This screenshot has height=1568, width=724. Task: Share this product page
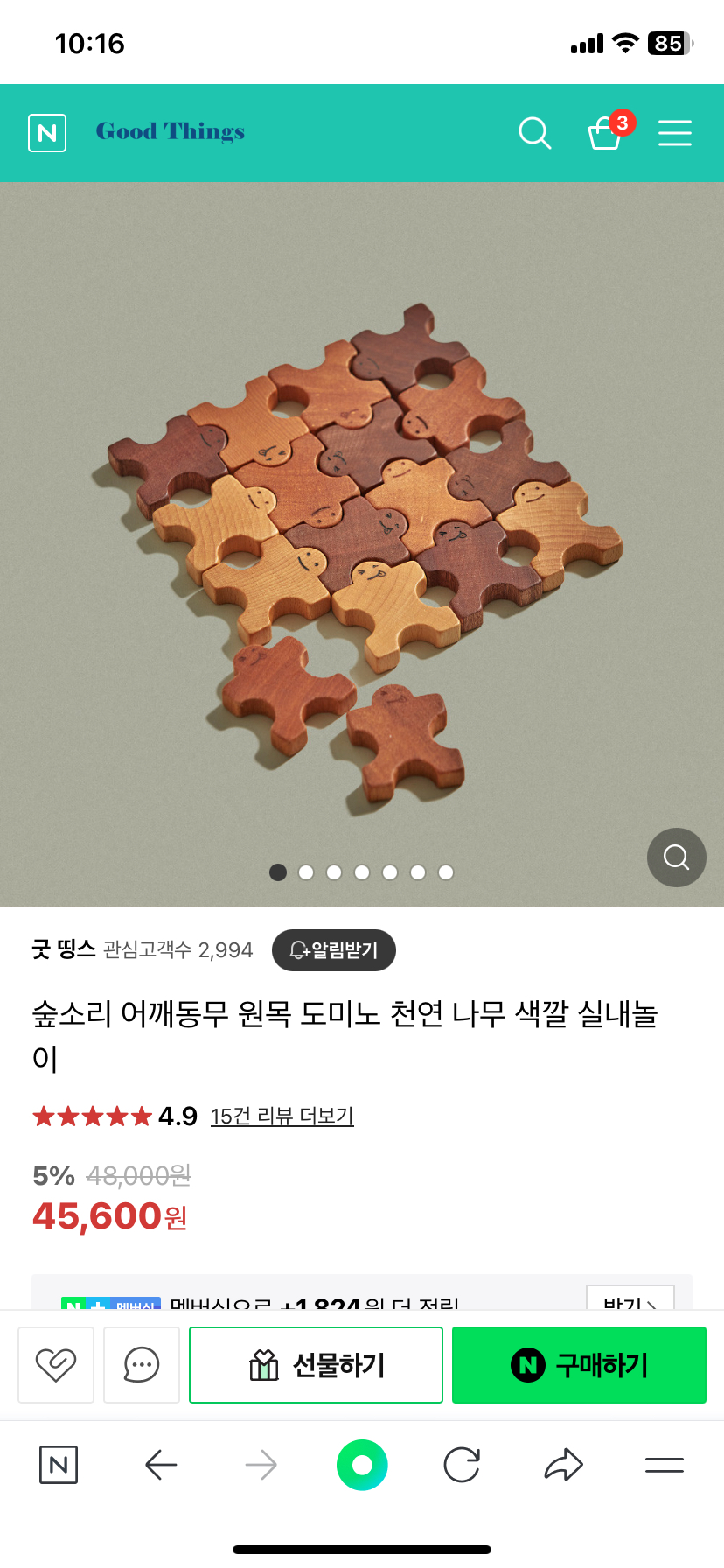coord(563,1465)
